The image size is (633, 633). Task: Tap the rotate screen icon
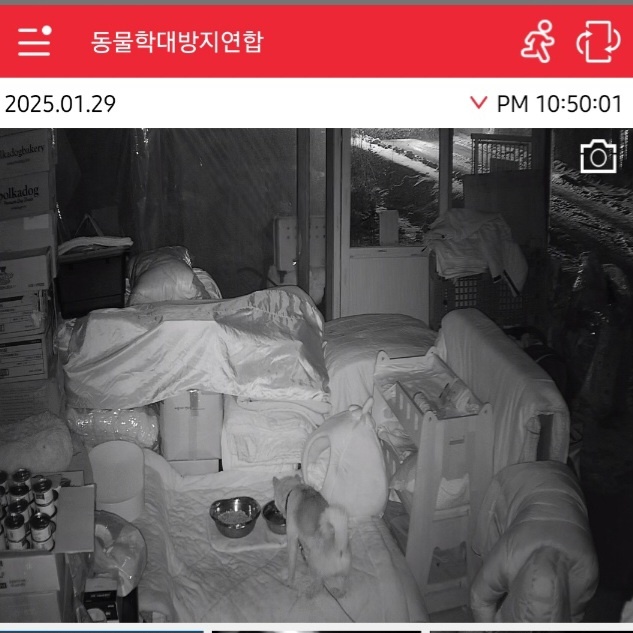[597, 42]
